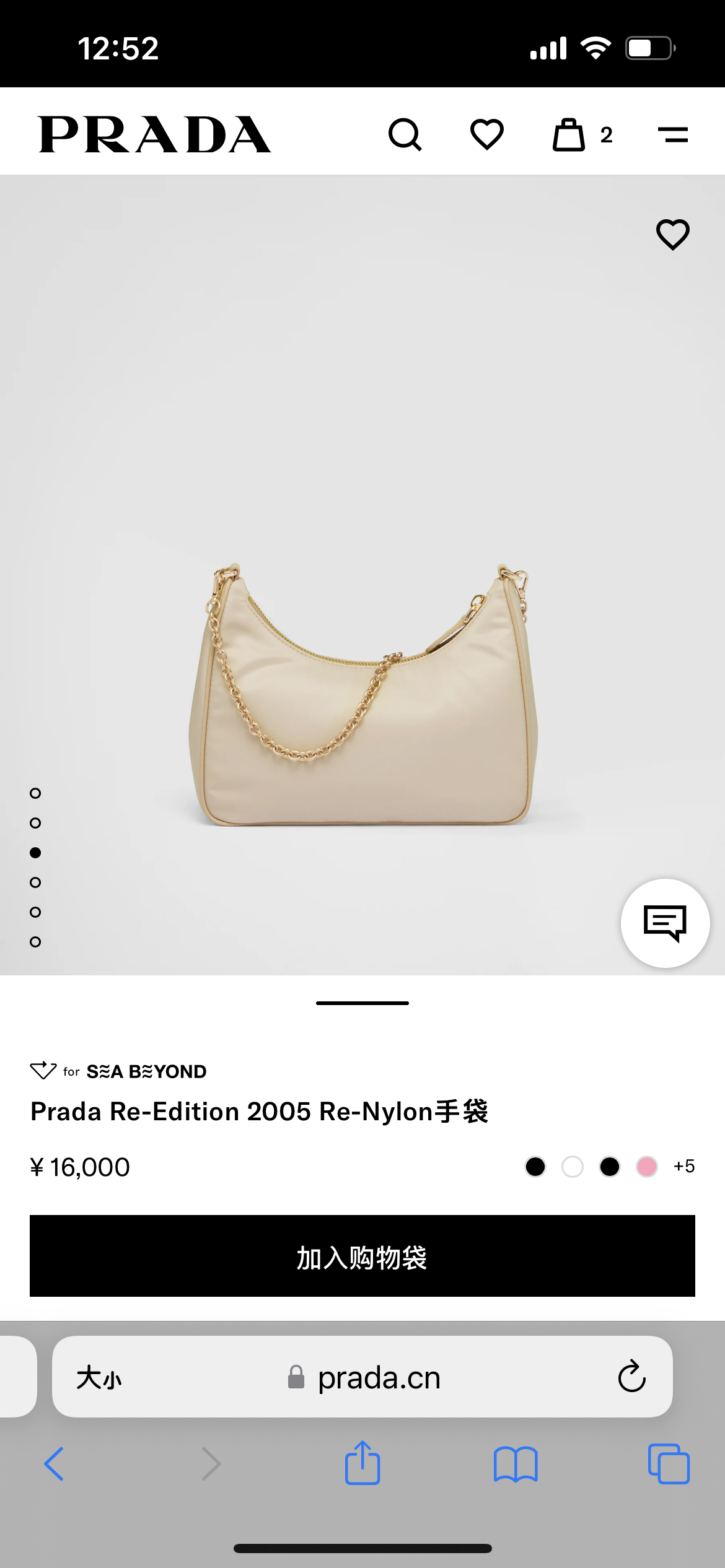Share this page from Safari toolbar

pyautogui.click(x=362, y=1463)
